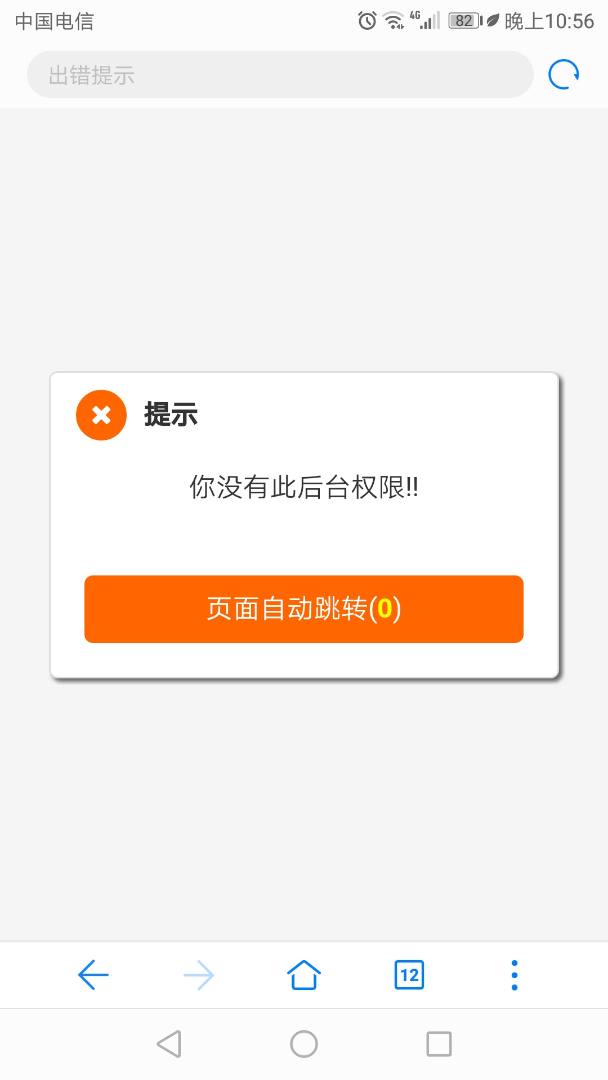Go forward using the browser arrow
Screen dimensions: 608x1080
point(199,975)
